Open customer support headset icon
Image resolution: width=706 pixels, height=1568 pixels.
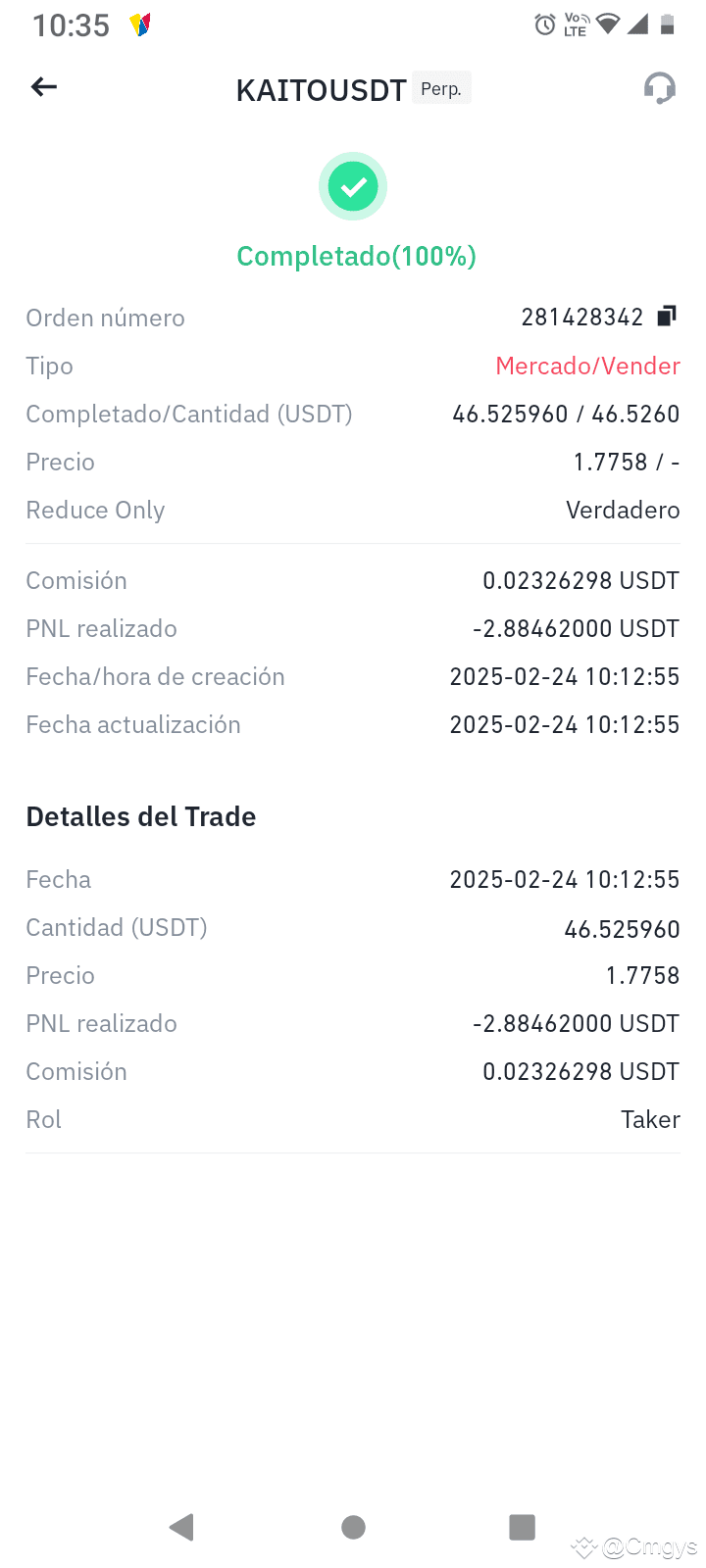pyautogui.click(x=660, y=88)
